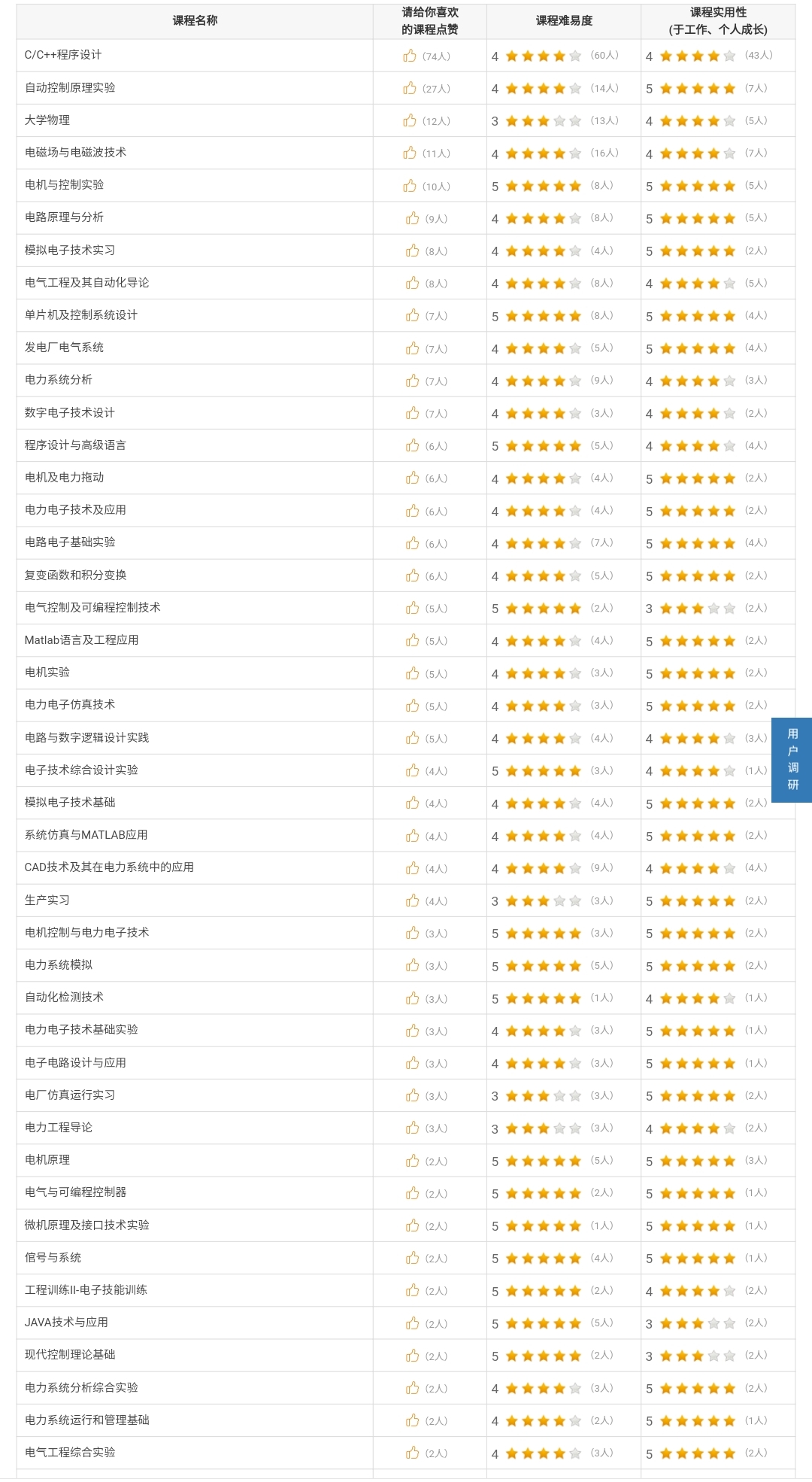
Task: Like the Matlab语言及工程应用 course
Action: coord(412,640)
